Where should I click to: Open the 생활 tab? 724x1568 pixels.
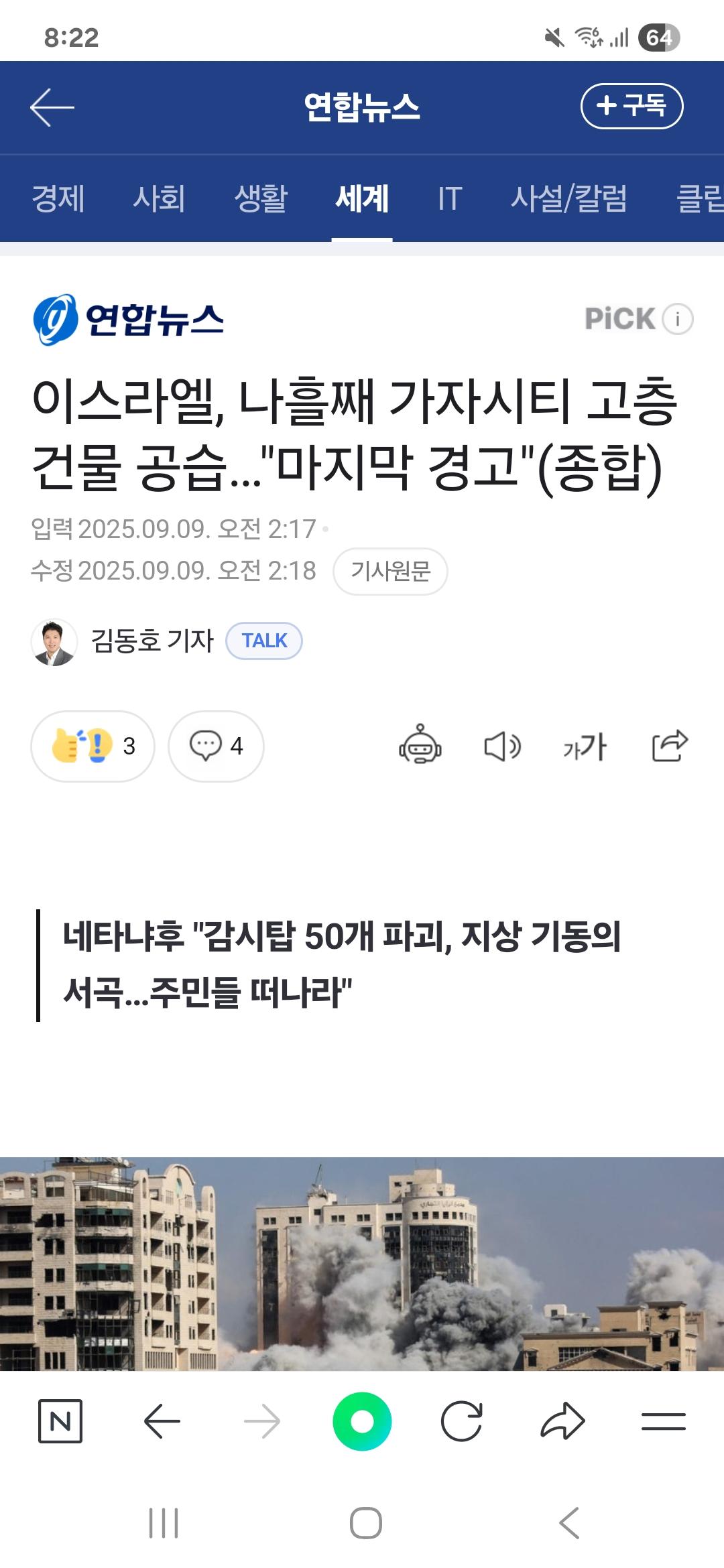pyautogui.click(x=261, y=198)
